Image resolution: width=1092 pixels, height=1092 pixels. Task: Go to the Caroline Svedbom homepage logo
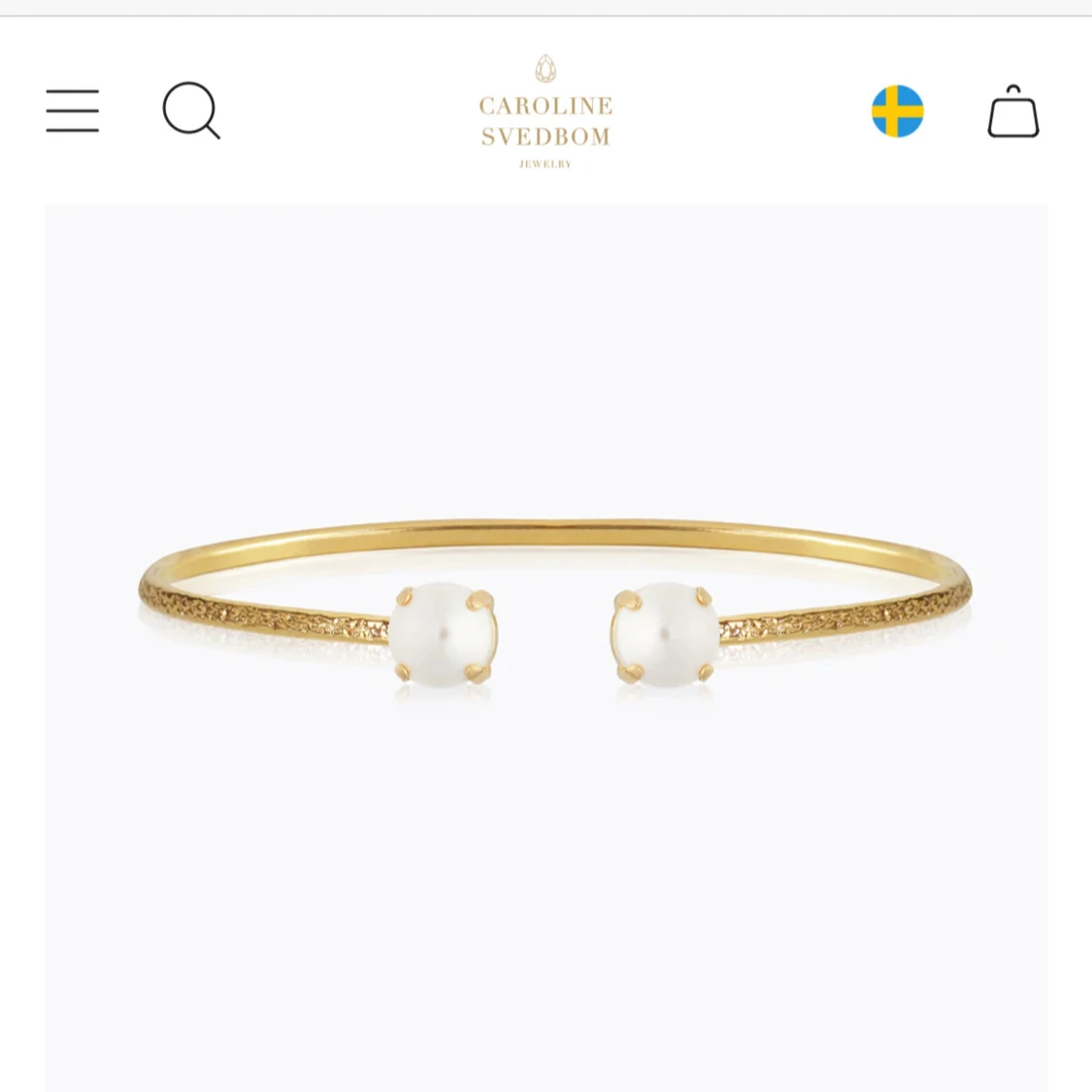tap(546, 112)
